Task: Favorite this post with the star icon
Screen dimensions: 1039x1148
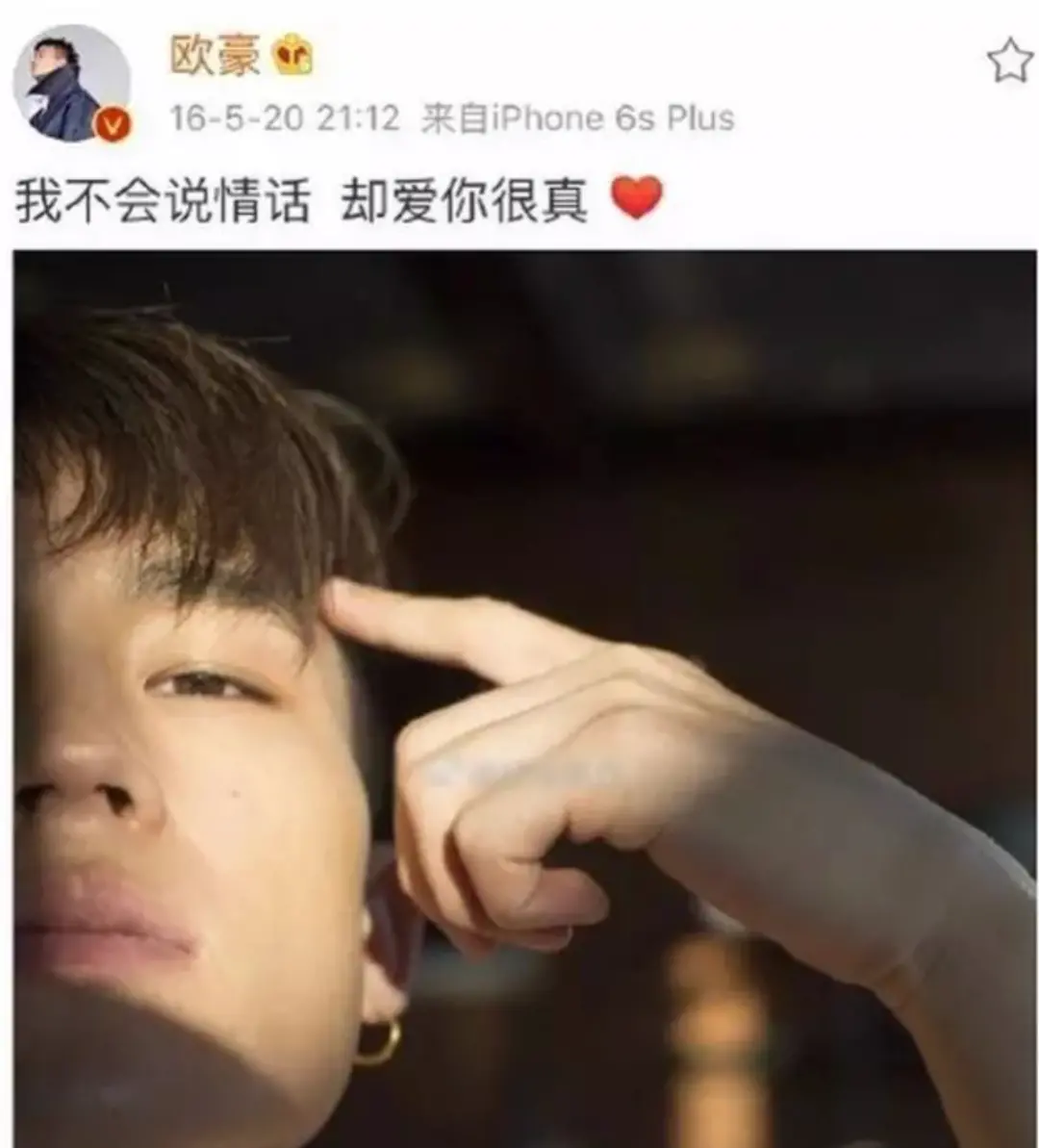Action: click(x=1009, y=62)
